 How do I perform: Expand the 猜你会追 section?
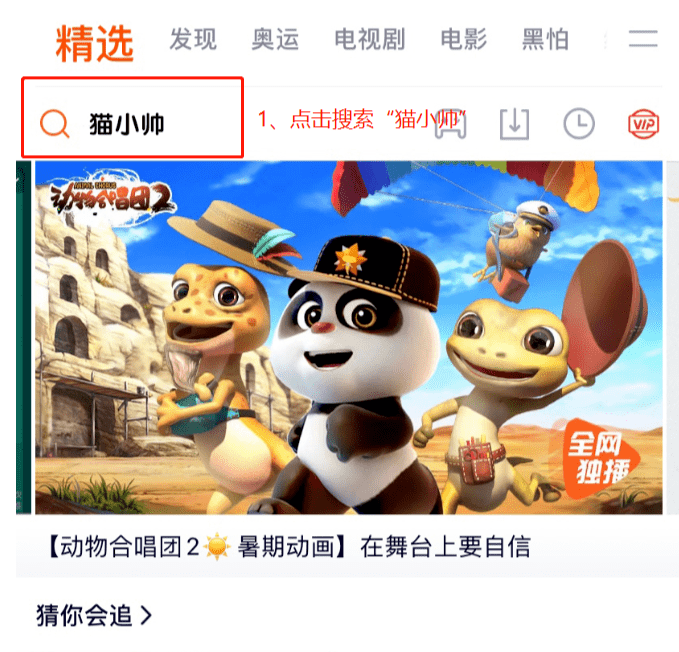point(94,614)
